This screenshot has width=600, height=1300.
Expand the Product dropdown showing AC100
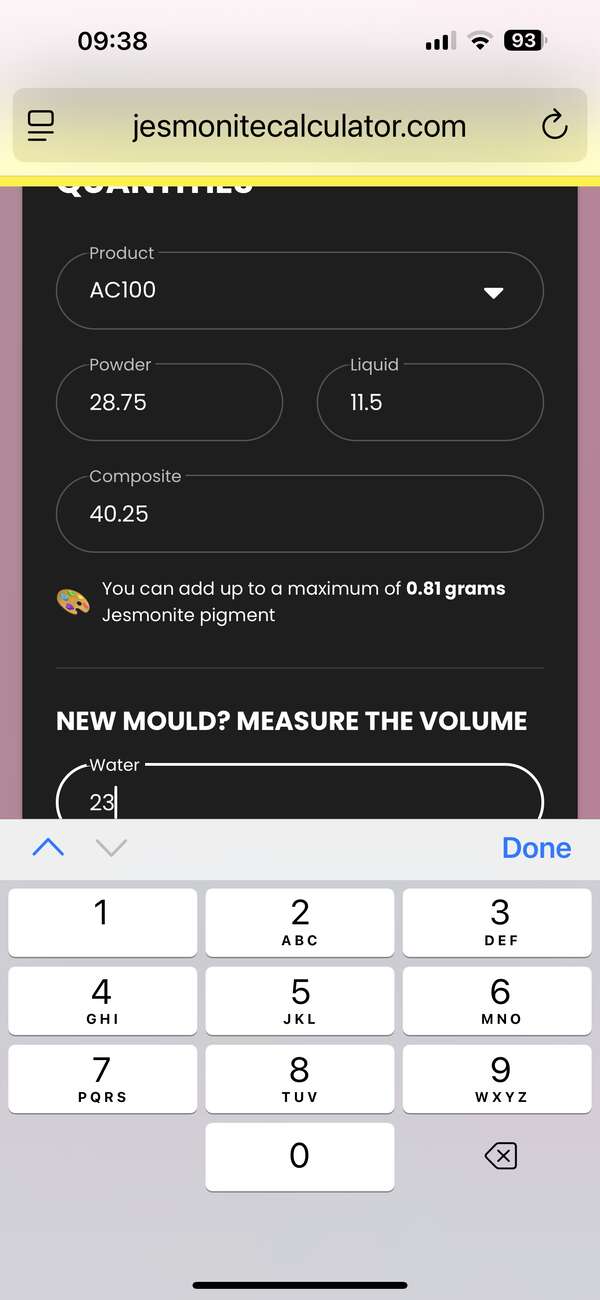coord(300,291)
